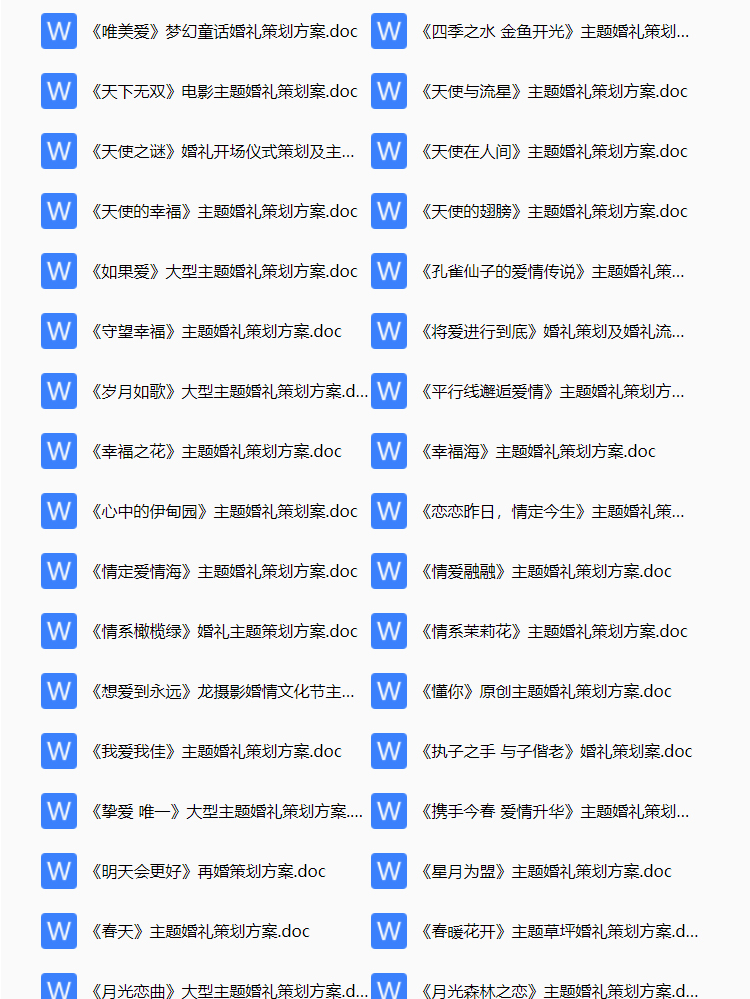Open 《星月为盟》主题婚礼策划方案
750x999 pixels.
click(545, 871)
